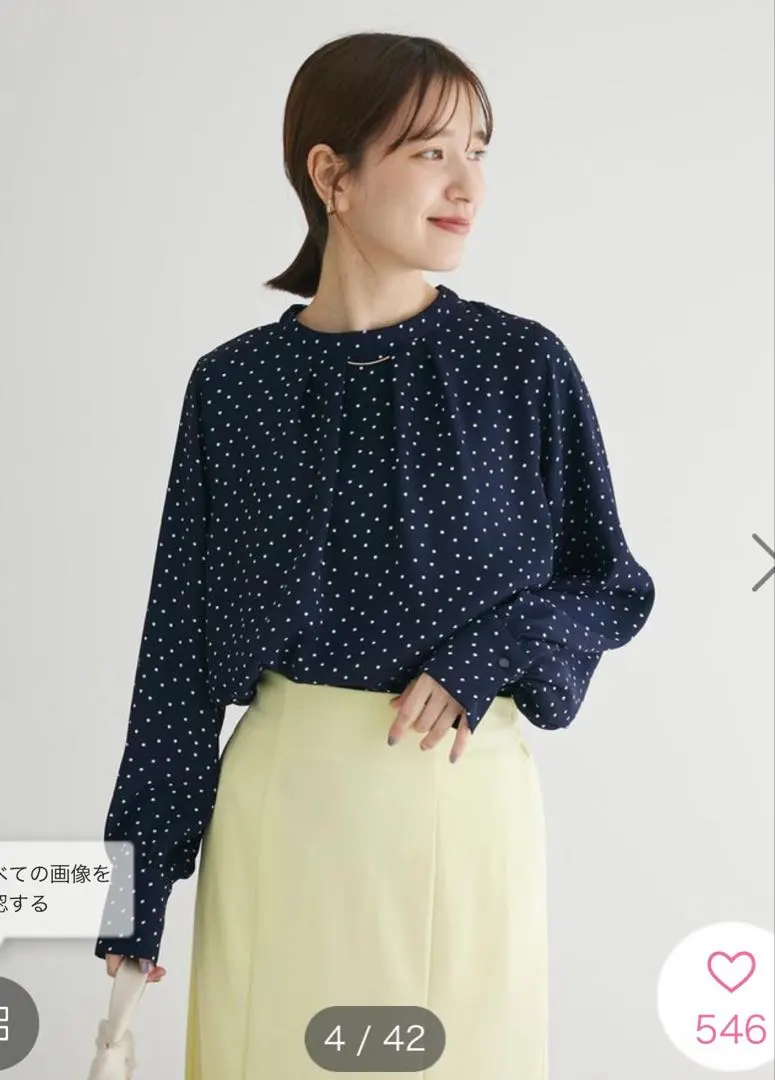Viewport: 775px width, 1080px height.
Task: Show the next product image
Action: click(762, 562)
